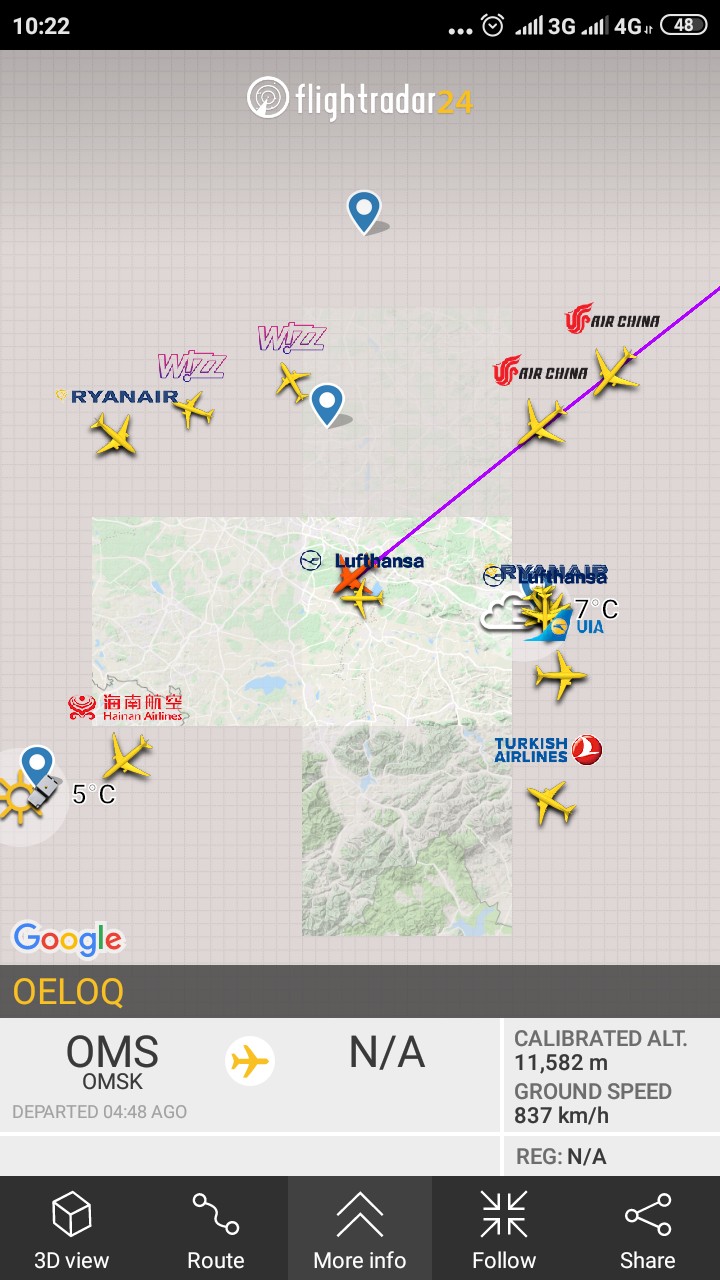Expand More info panel

[x=360, y=1228]
